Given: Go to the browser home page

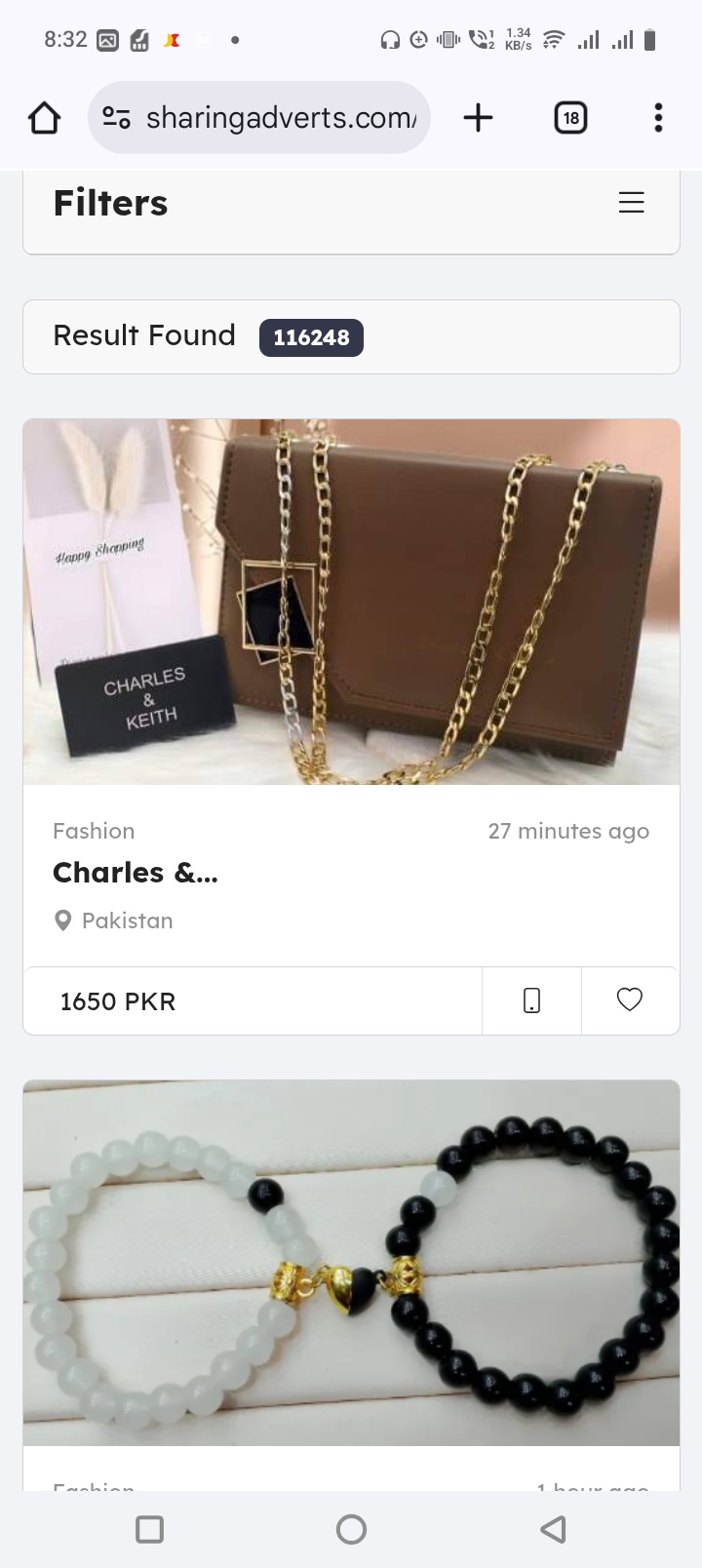Looking at the screenshot, I should click(44, 118).
